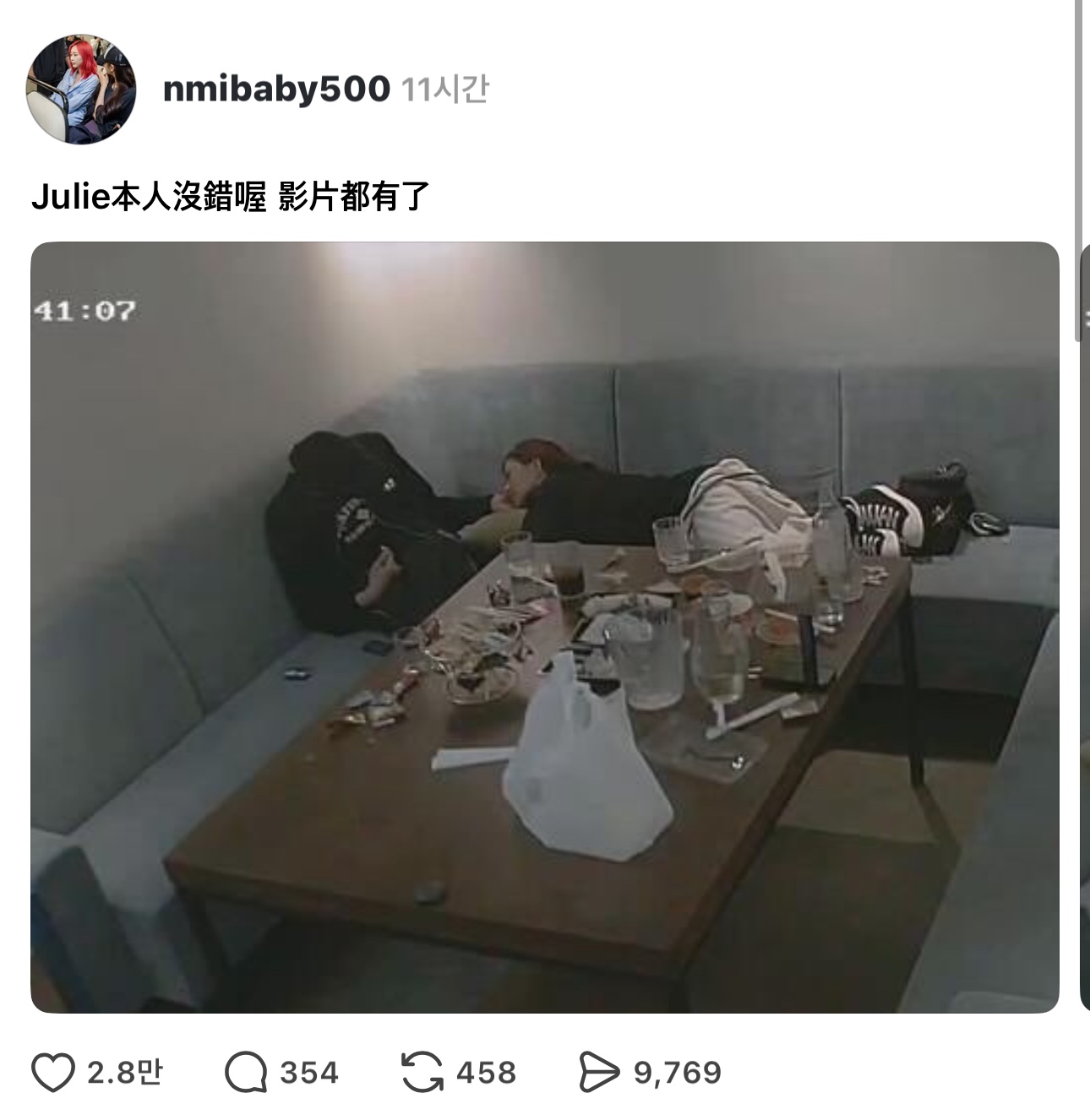Open nmibaby500's profile picture
The image size is (1090, 1120).
pos(81,90)
